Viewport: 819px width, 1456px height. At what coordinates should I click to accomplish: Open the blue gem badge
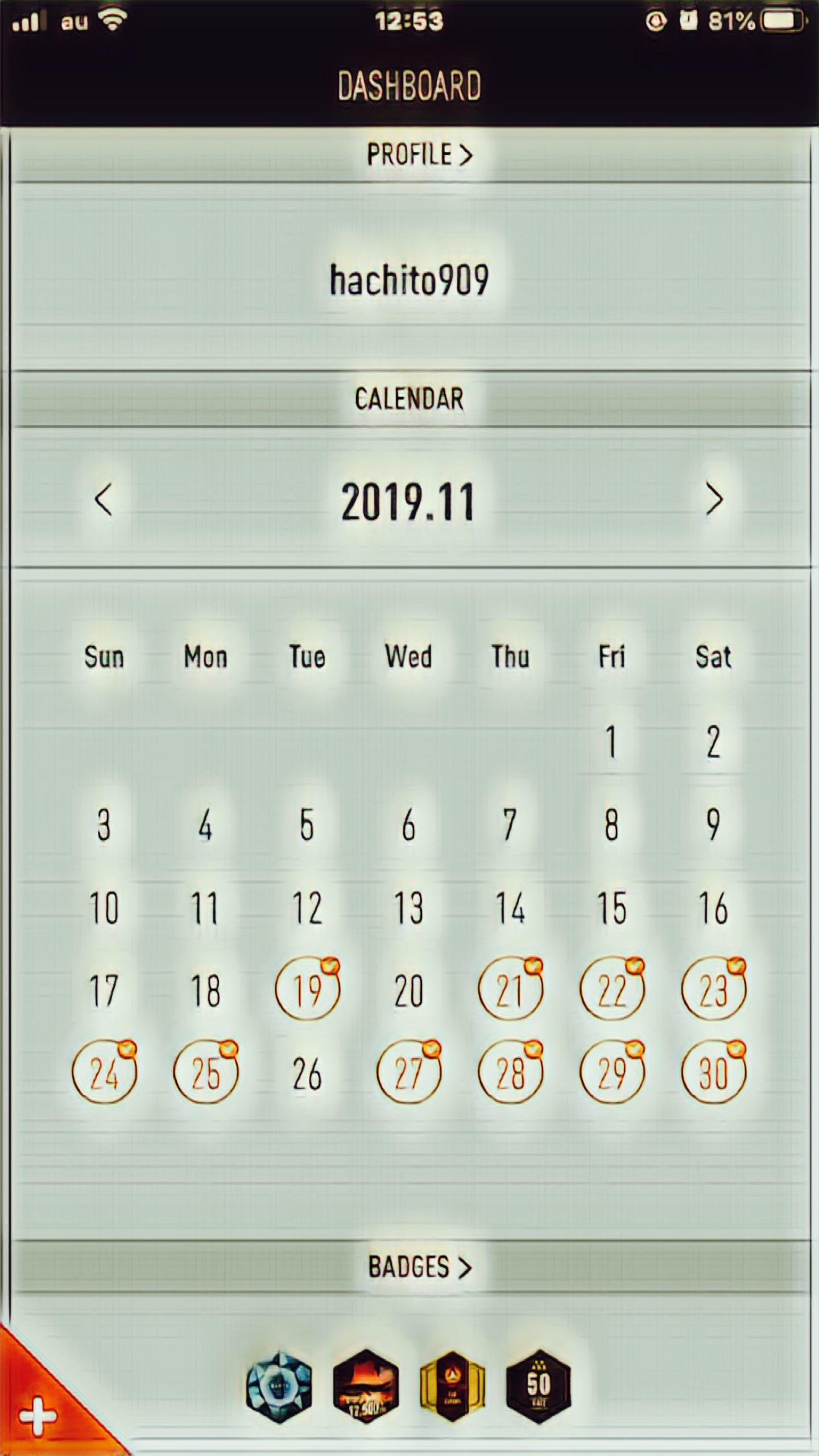click(279, 1386)
